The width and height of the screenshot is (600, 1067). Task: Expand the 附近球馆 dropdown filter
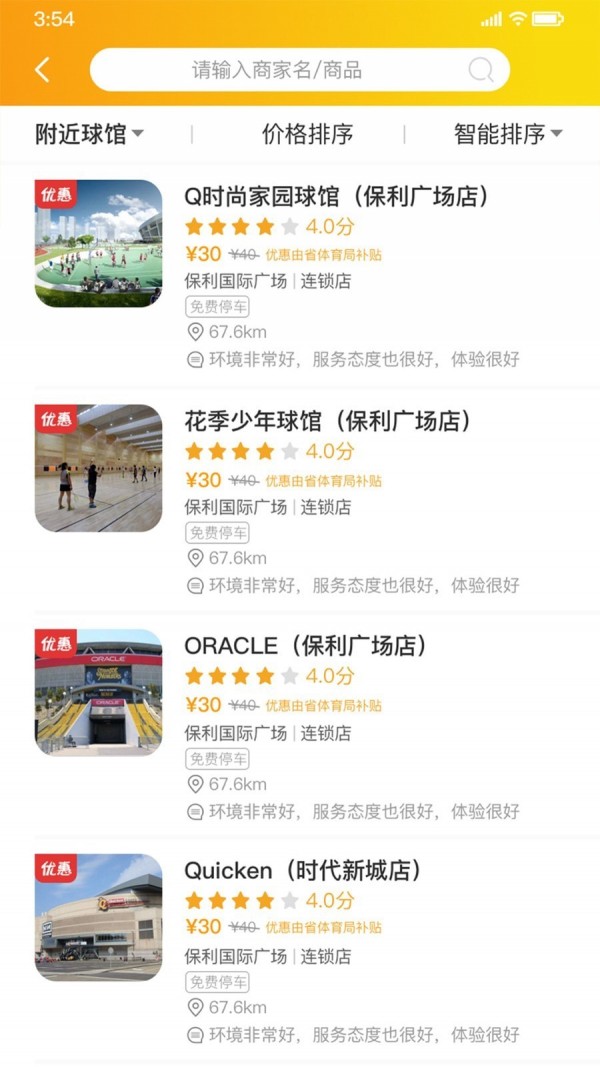click(x=89, y=134)
